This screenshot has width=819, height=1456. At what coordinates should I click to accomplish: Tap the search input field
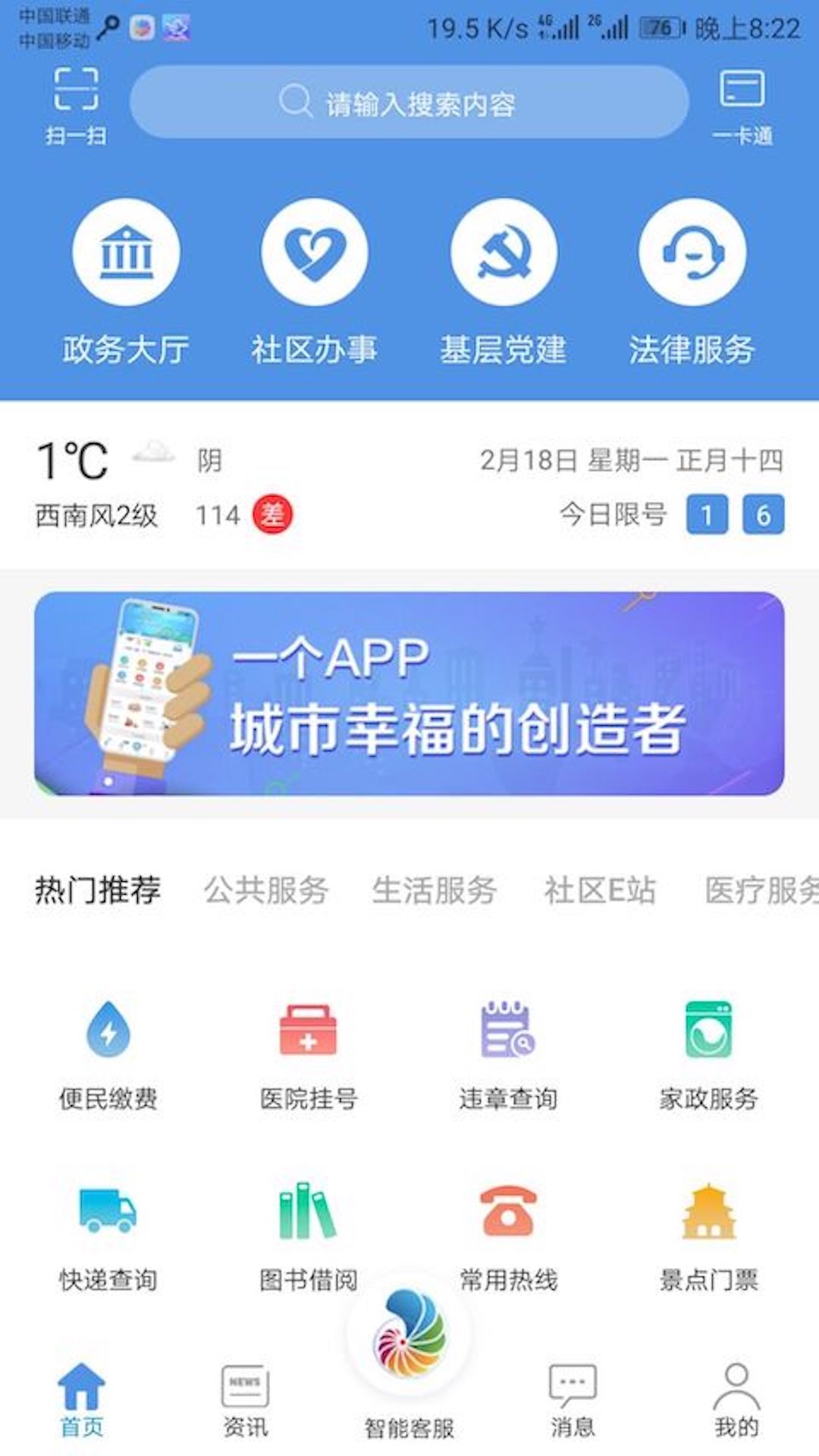[409, 102]
